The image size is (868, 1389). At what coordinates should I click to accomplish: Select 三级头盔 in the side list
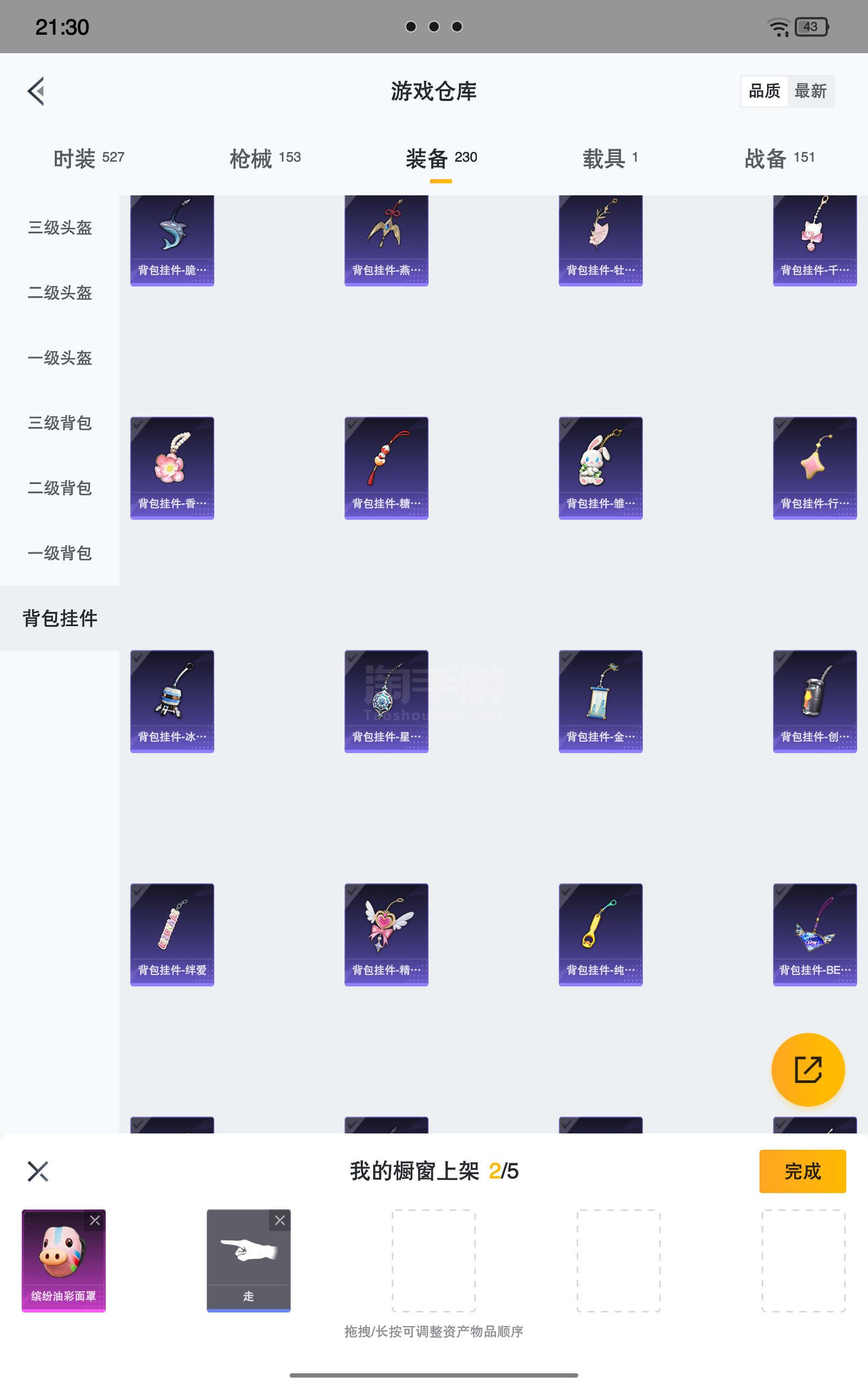pos(60,228)
